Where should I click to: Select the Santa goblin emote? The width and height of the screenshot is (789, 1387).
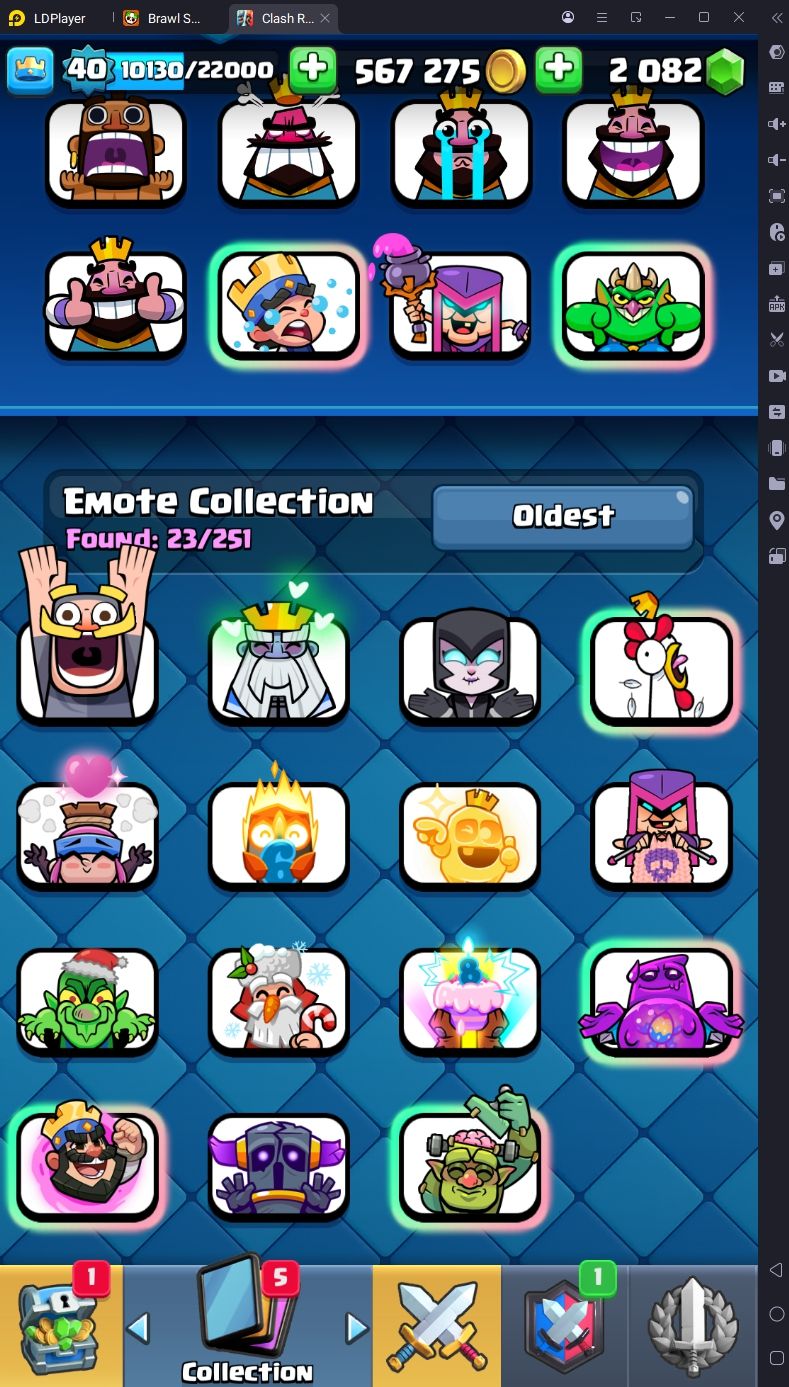tap(88, 1002)
